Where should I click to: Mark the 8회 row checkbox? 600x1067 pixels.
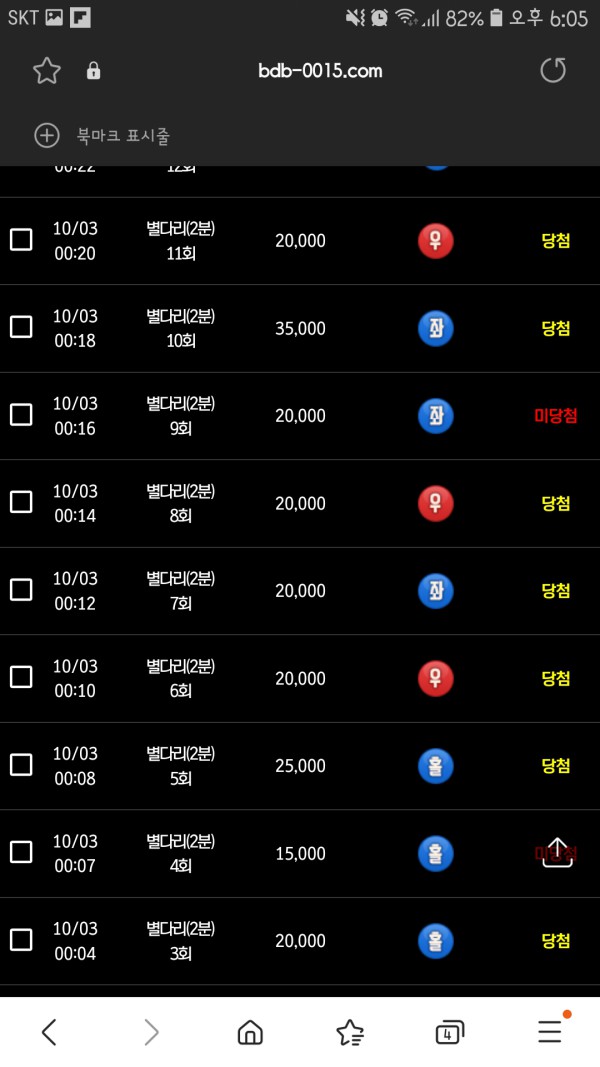coord(21,502)
